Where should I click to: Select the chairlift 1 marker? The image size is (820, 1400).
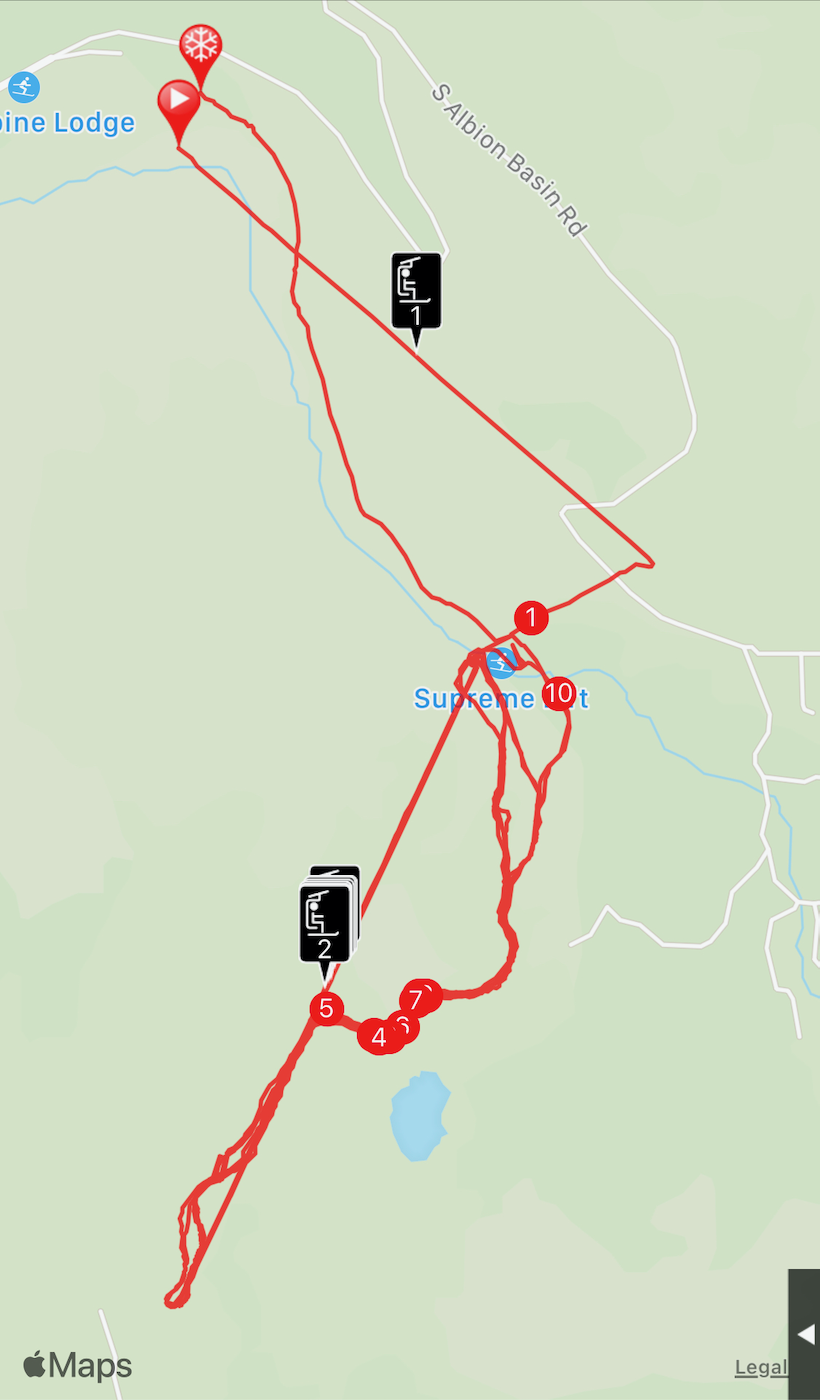[x=416, y=290]
